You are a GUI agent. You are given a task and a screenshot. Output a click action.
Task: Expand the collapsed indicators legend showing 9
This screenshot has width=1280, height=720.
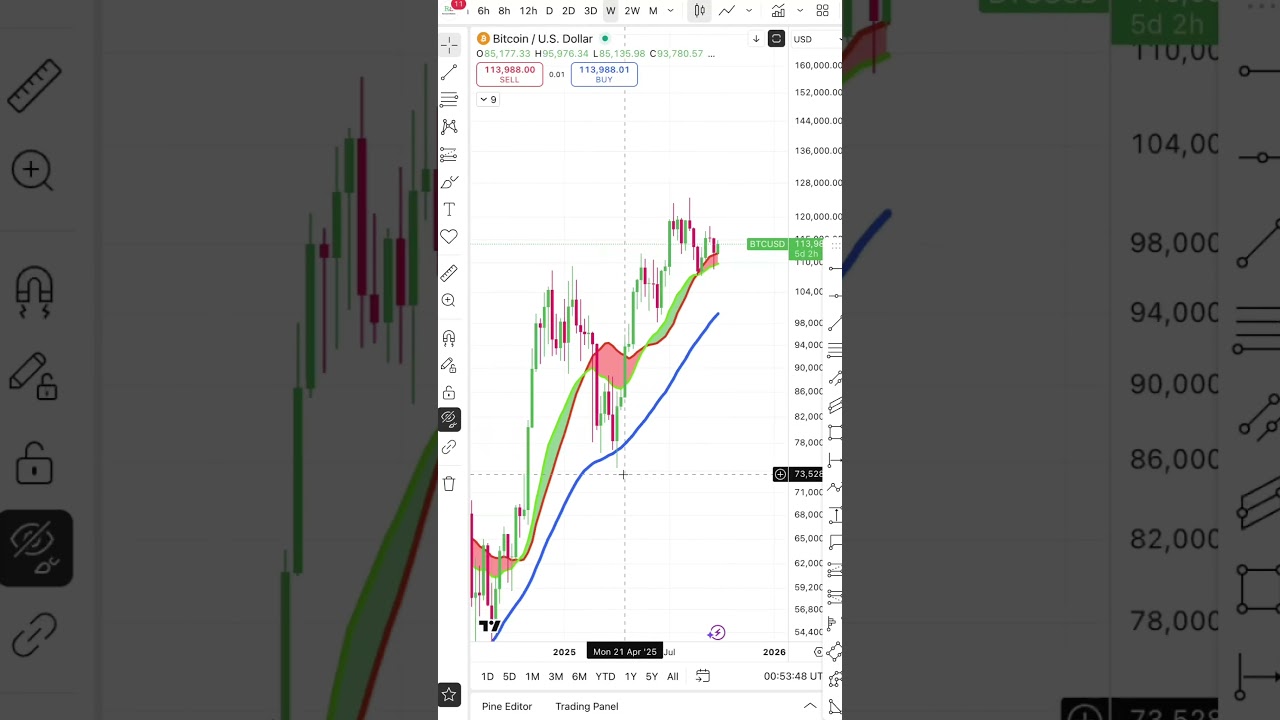pos(488,100)
